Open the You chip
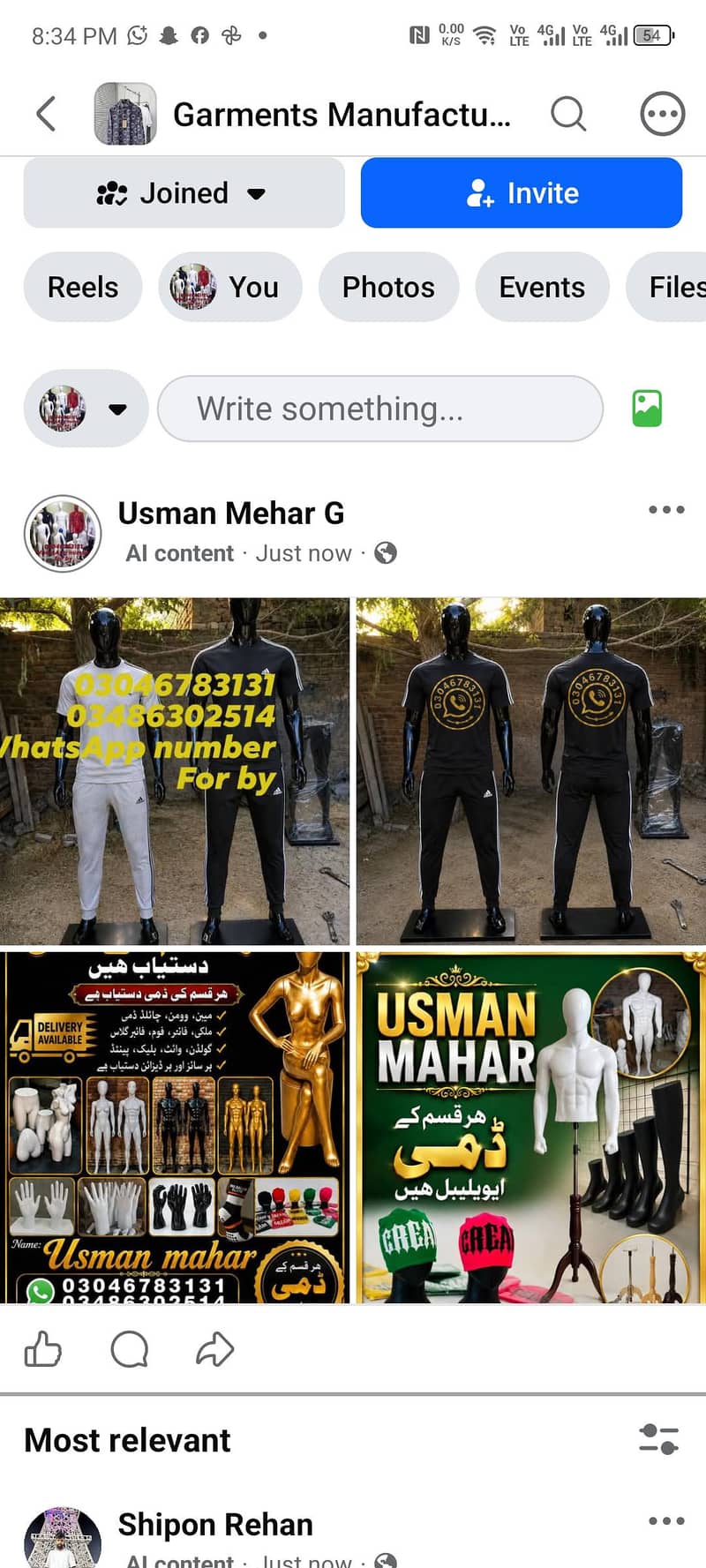Image resolution: width=706 pixels, height=1568 pixels. point(230,287)
